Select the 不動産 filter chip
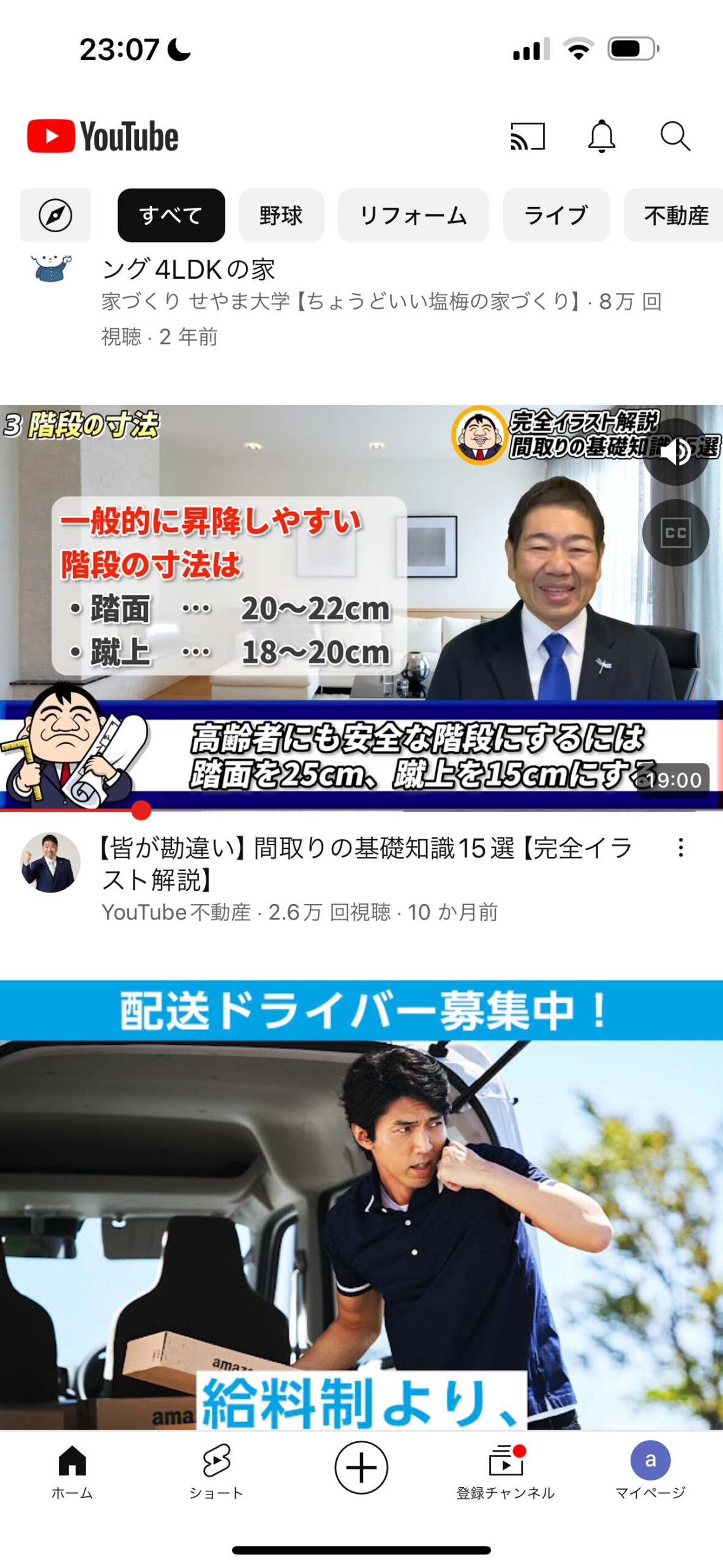This screenshot has height=1568, width=723. click(673, 216)
